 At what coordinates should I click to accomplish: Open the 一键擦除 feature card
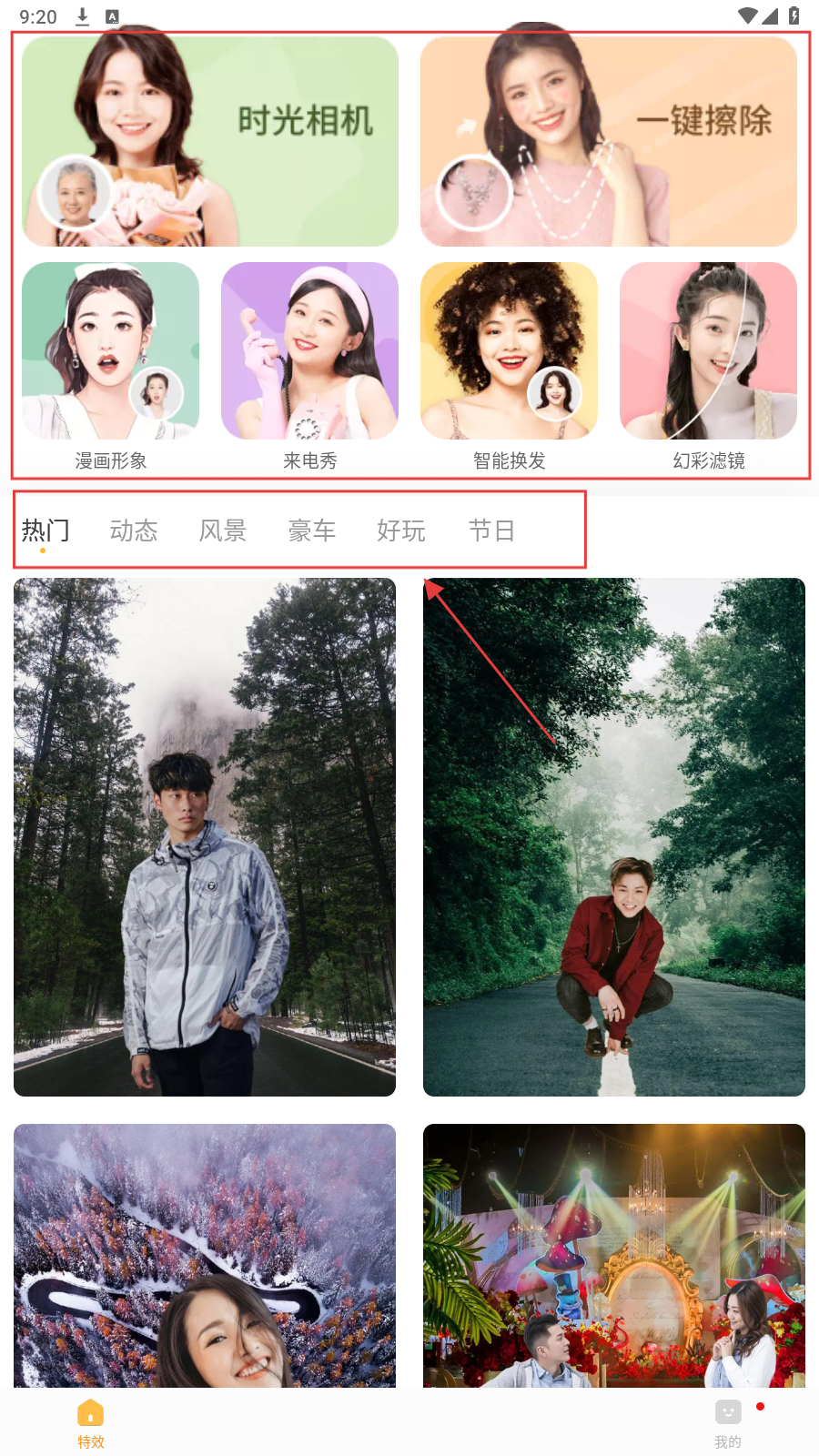point(608,141)
